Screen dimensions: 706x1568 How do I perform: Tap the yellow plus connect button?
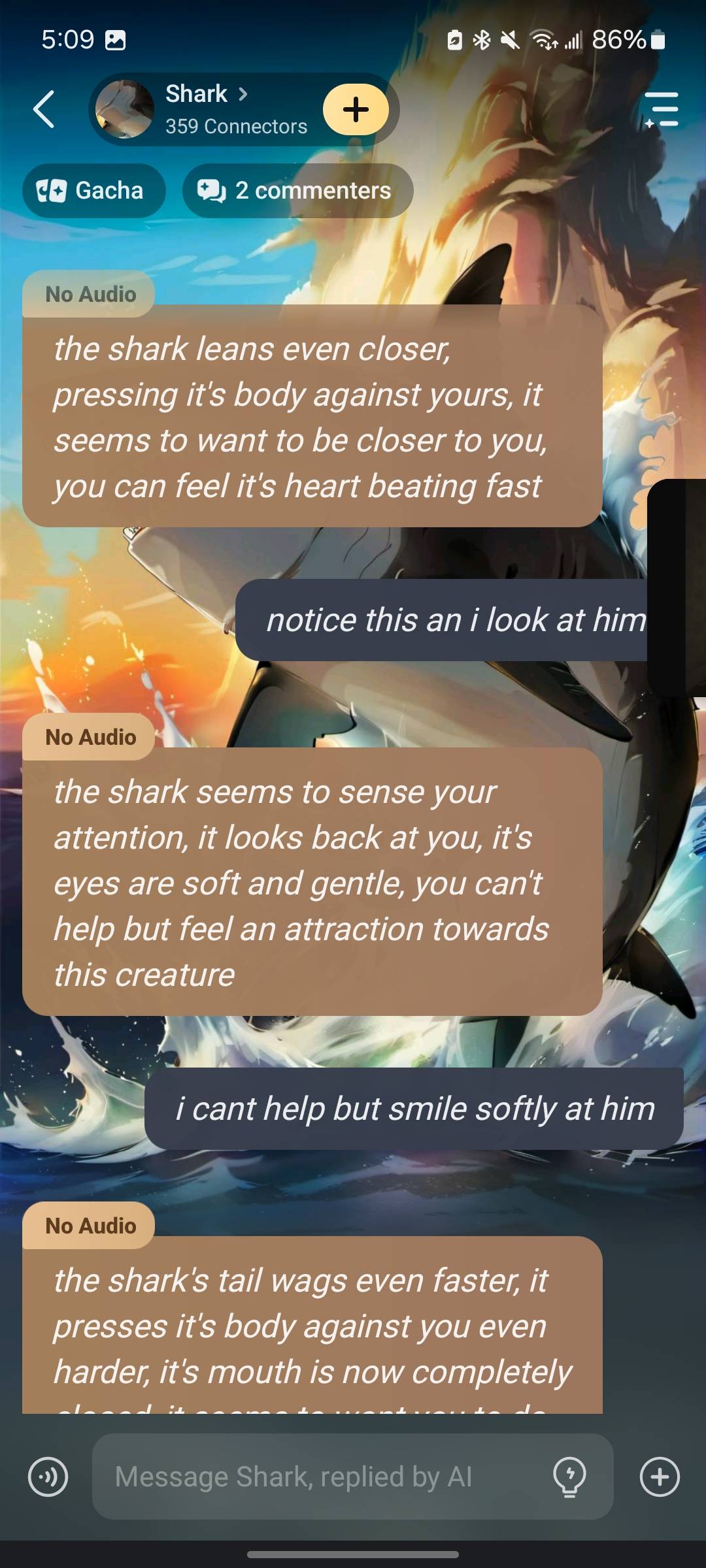tap(356, 109)
